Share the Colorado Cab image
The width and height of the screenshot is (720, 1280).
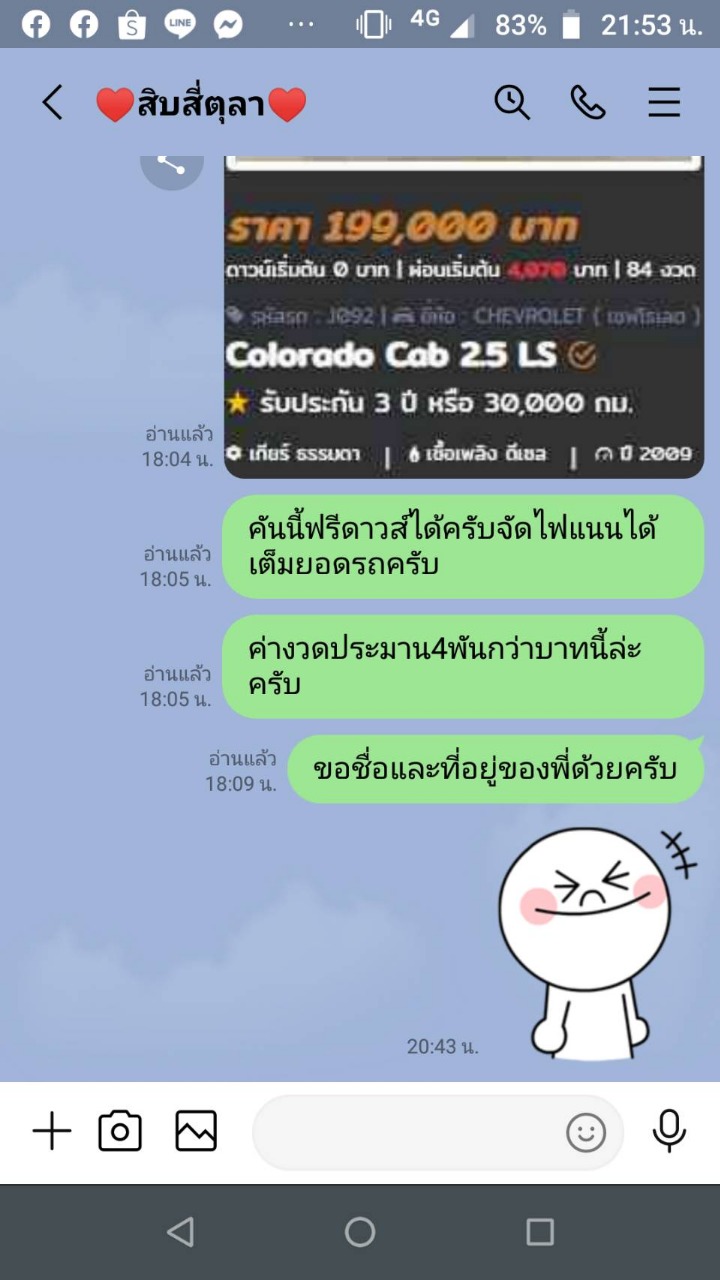tap(172, 165)
